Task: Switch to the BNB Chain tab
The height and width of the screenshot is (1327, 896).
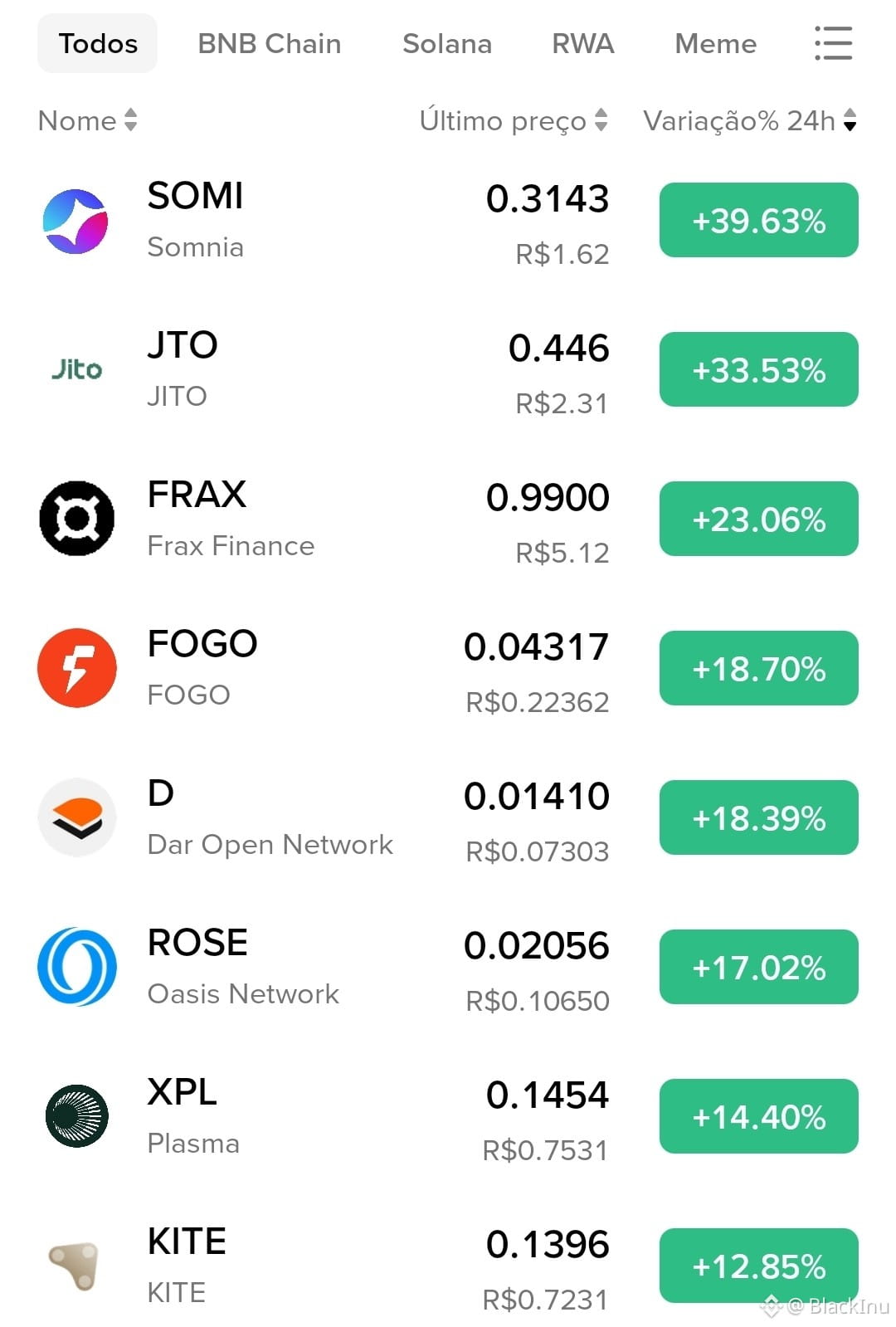Action: 269,43
